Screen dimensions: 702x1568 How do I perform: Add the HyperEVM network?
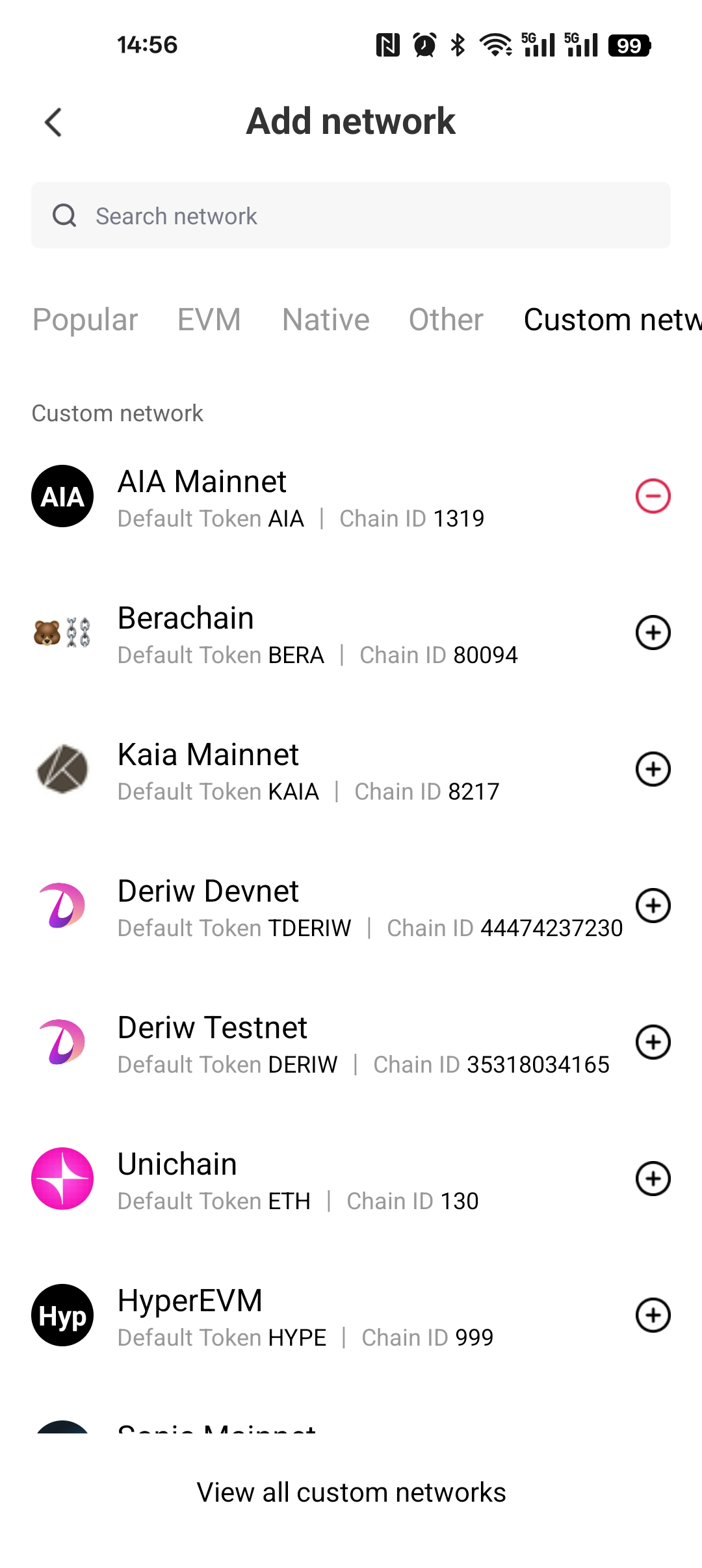(x=653, y=1316)
